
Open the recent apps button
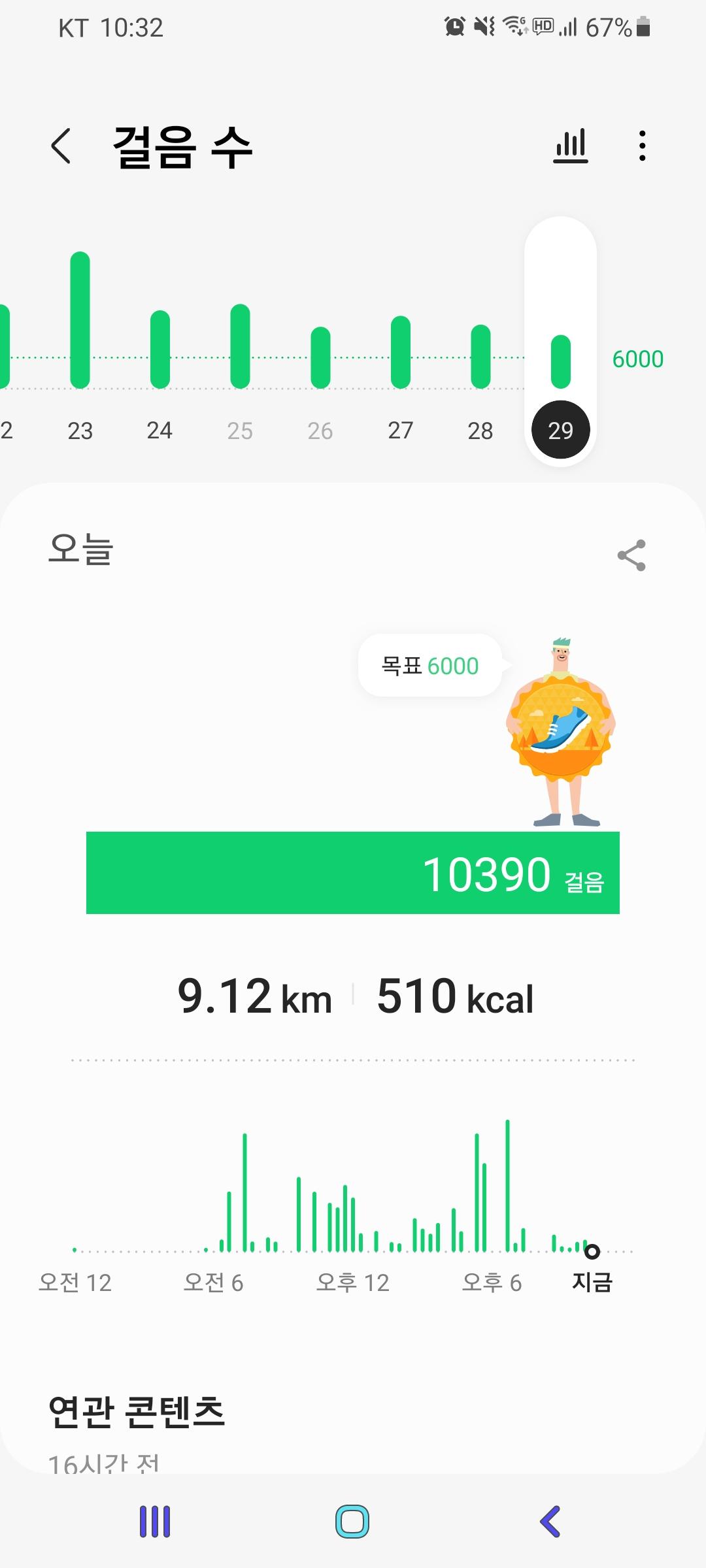[x=155, y=1522]
